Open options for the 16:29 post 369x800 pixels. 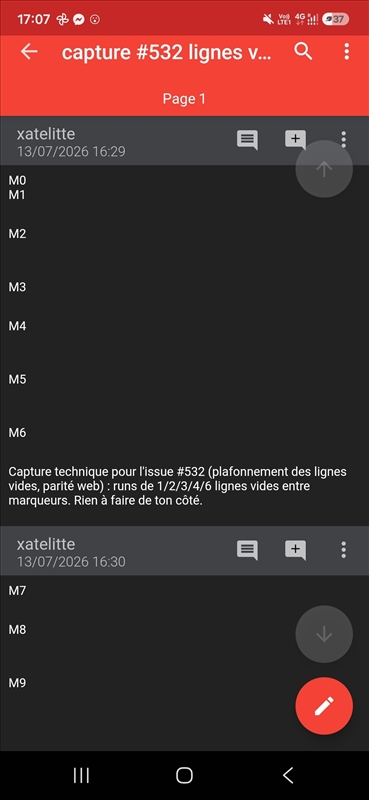tap(343, 139)
